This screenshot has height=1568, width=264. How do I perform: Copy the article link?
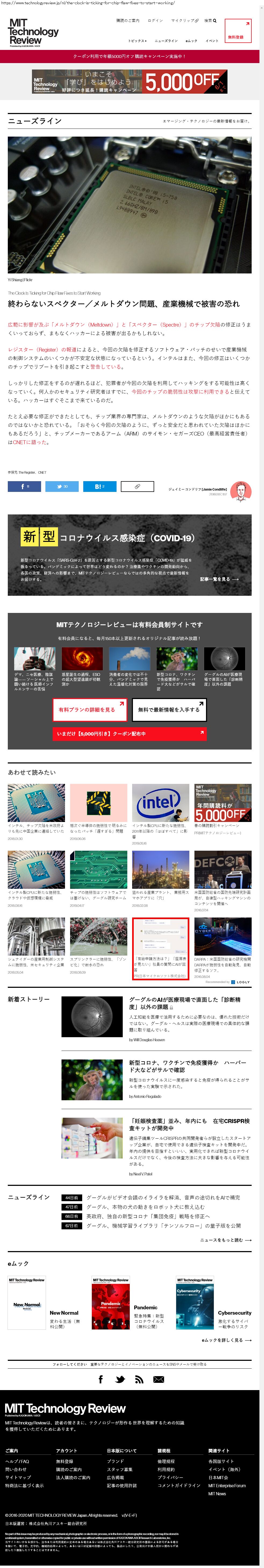pyautogui.click(x=137, y=486)
